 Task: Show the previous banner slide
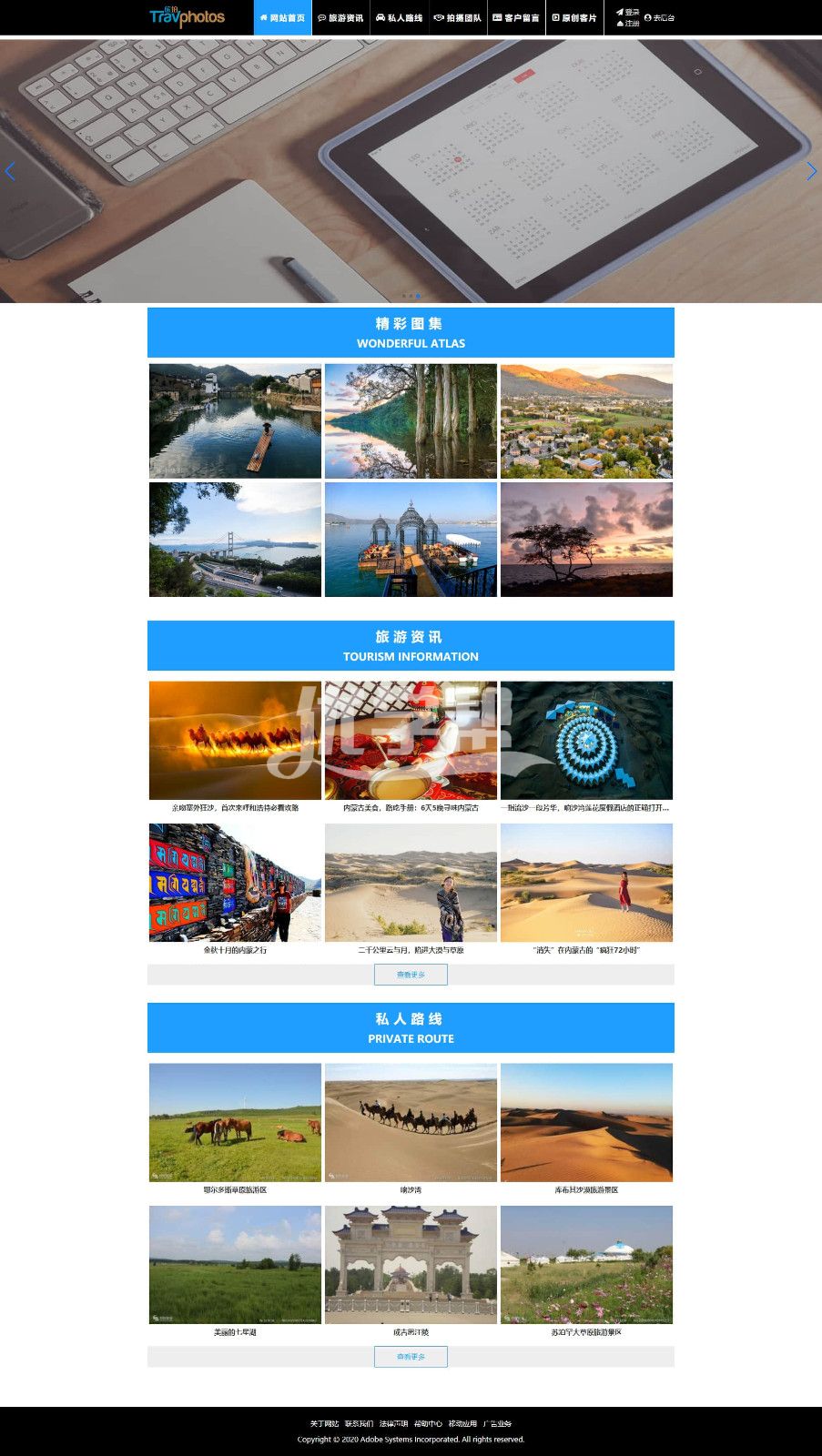[x=10, y=171]
